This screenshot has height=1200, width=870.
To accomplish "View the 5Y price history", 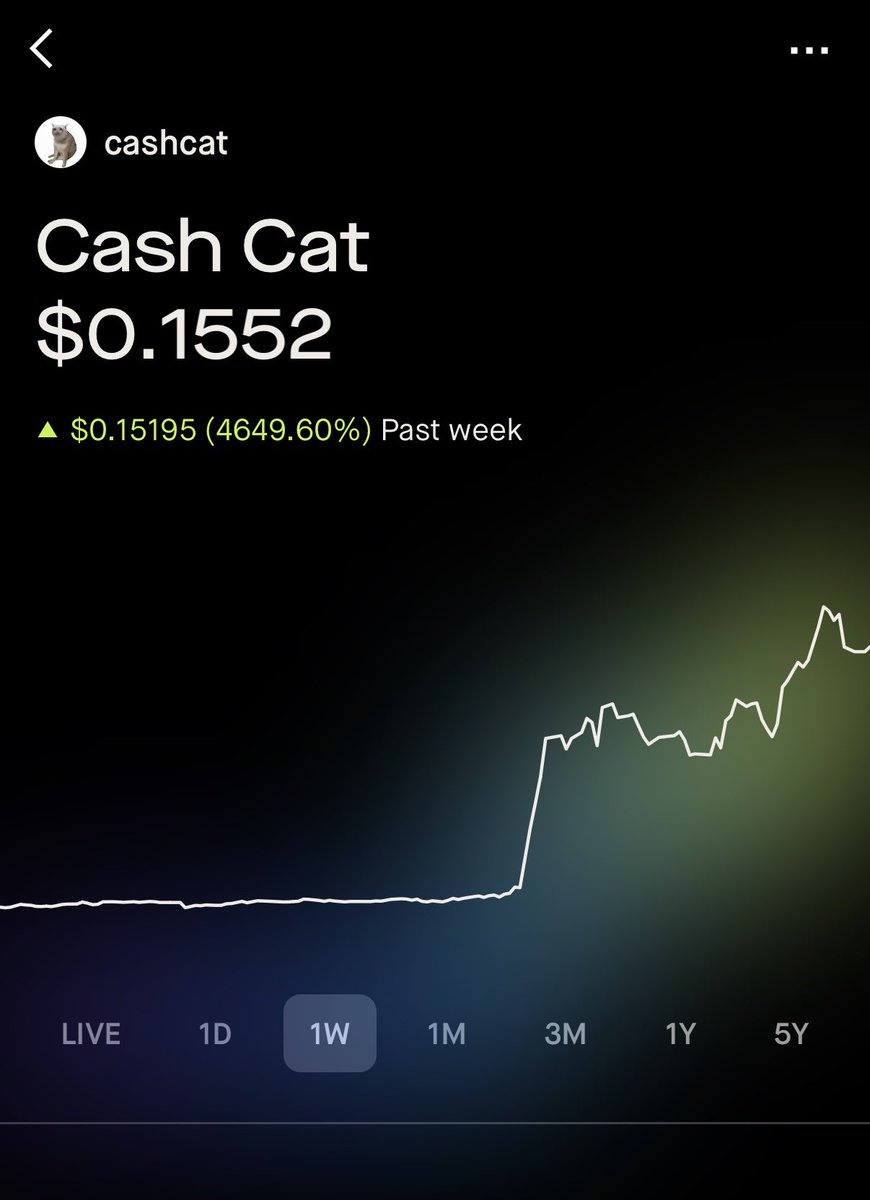I will click(790, 1034).
